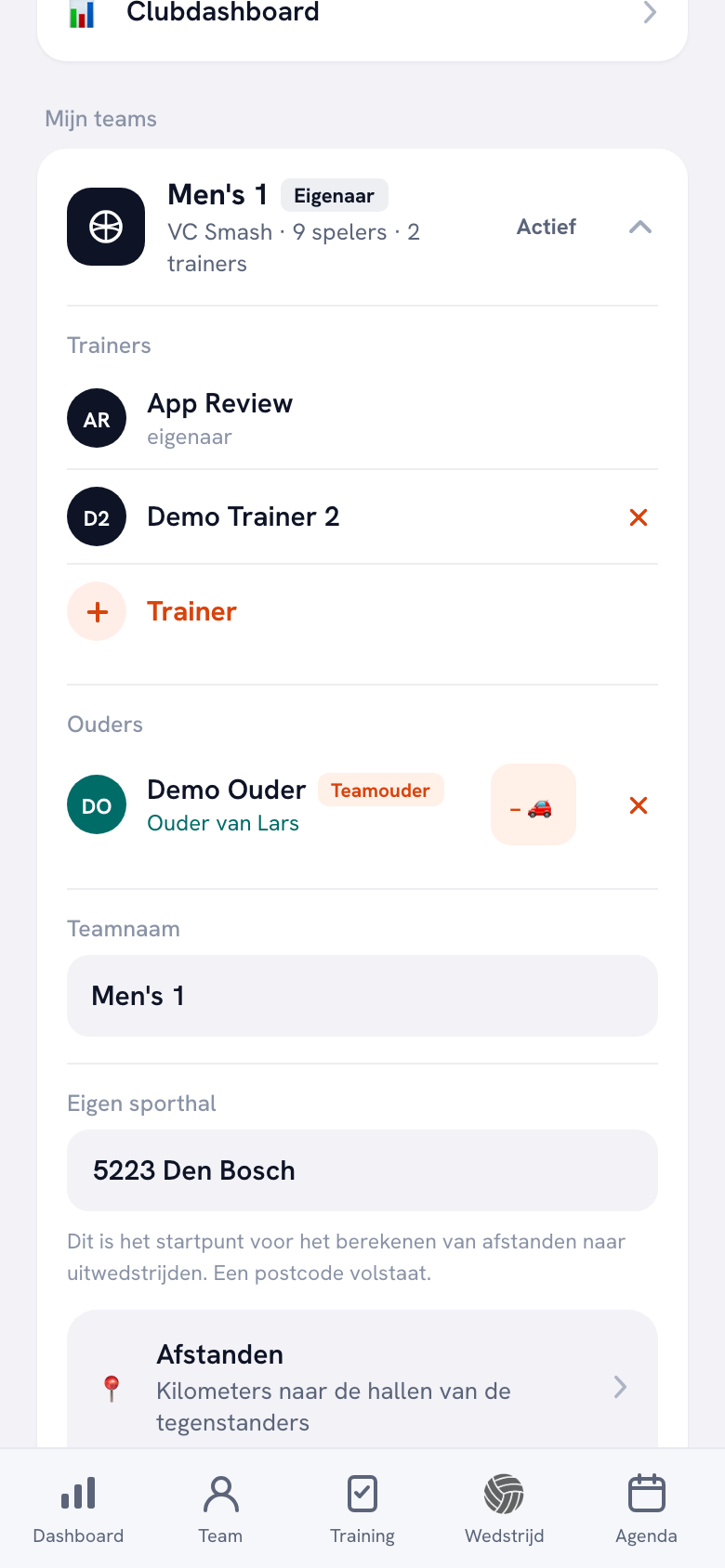Switch to the Agenda tab
The width and height of the screenshot is (725, 1568).
pos(646,1509)
